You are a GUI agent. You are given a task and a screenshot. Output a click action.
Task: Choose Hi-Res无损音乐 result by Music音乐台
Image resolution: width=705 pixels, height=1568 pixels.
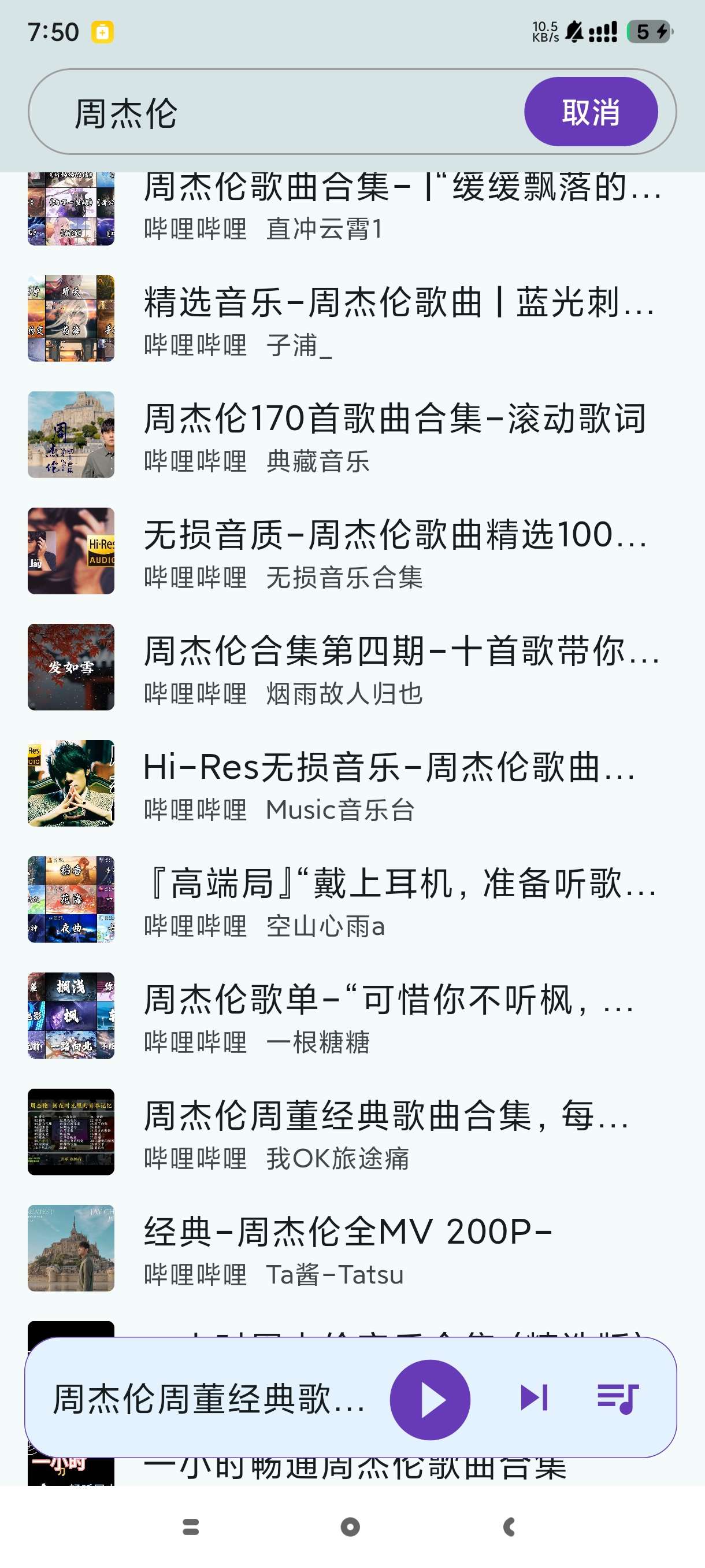(365, 783)
